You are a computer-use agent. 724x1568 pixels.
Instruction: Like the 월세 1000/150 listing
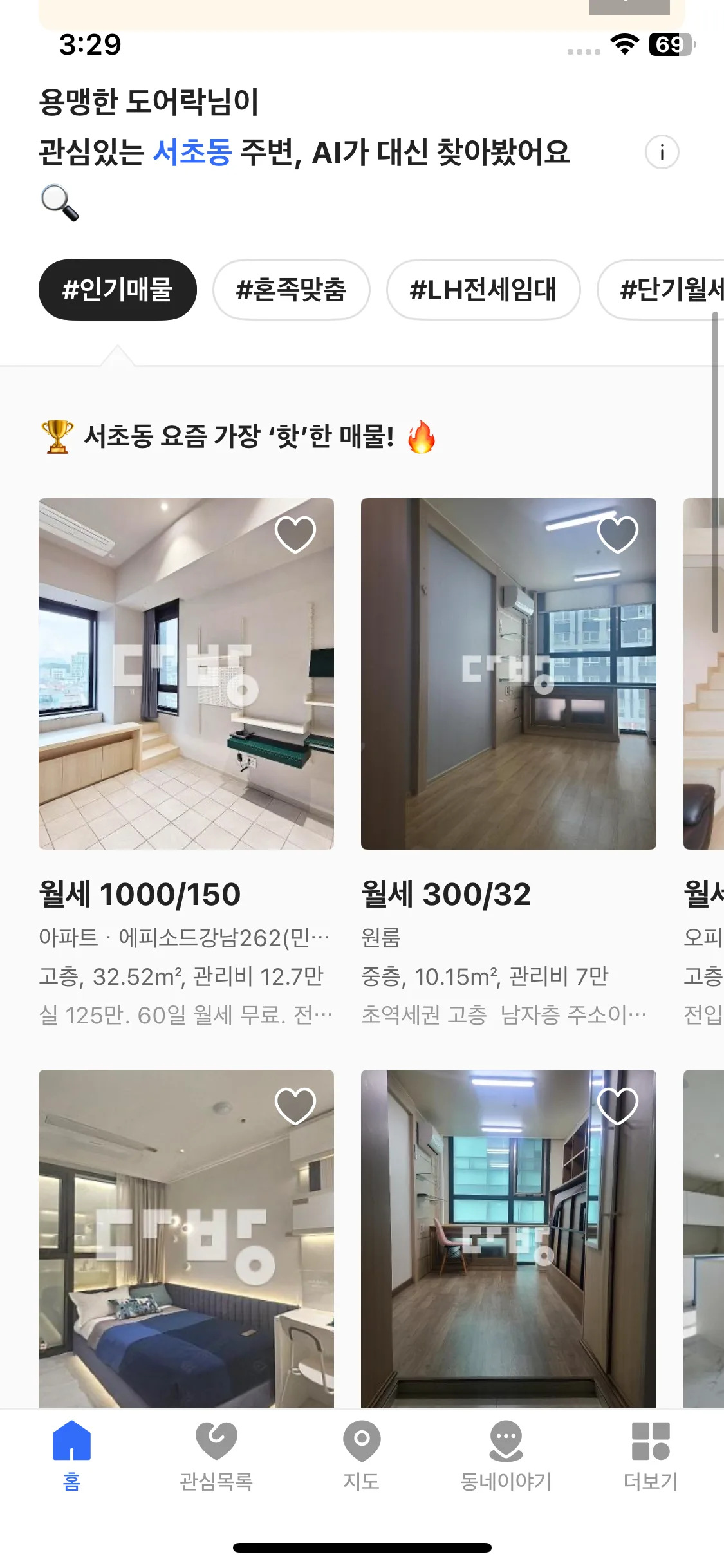295,534
